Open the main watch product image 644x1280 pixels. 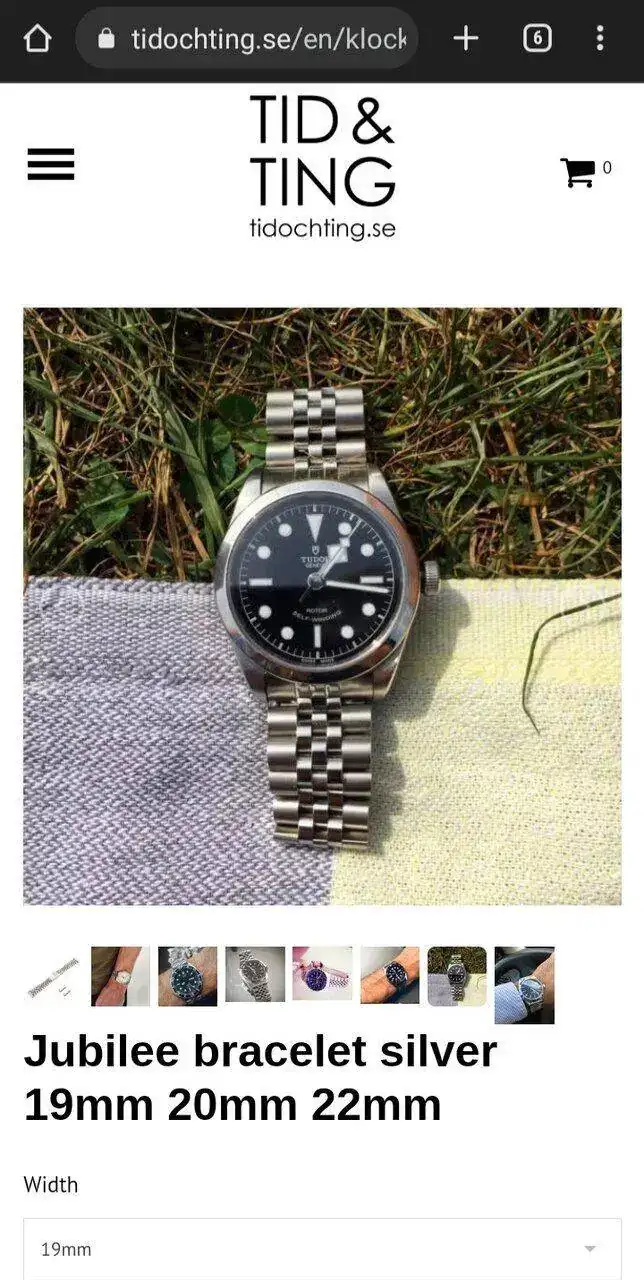322,606
